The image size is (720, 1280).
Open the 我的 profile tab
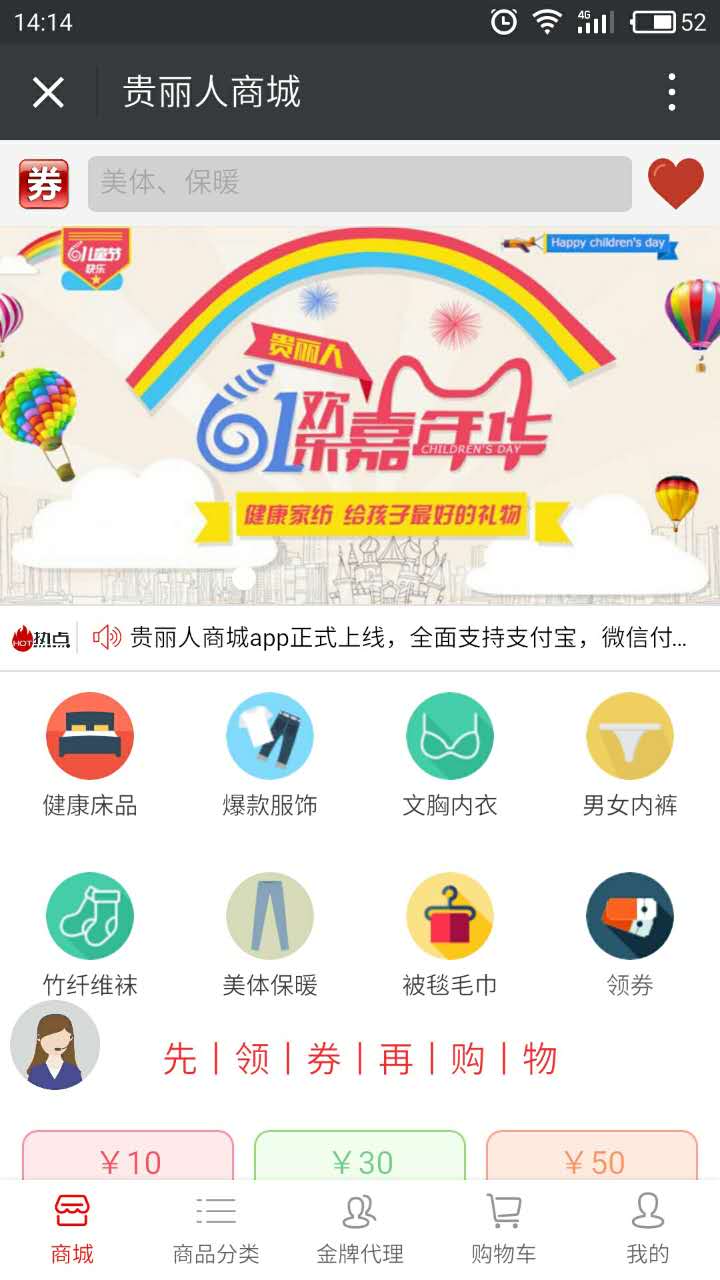(648, 1229)
